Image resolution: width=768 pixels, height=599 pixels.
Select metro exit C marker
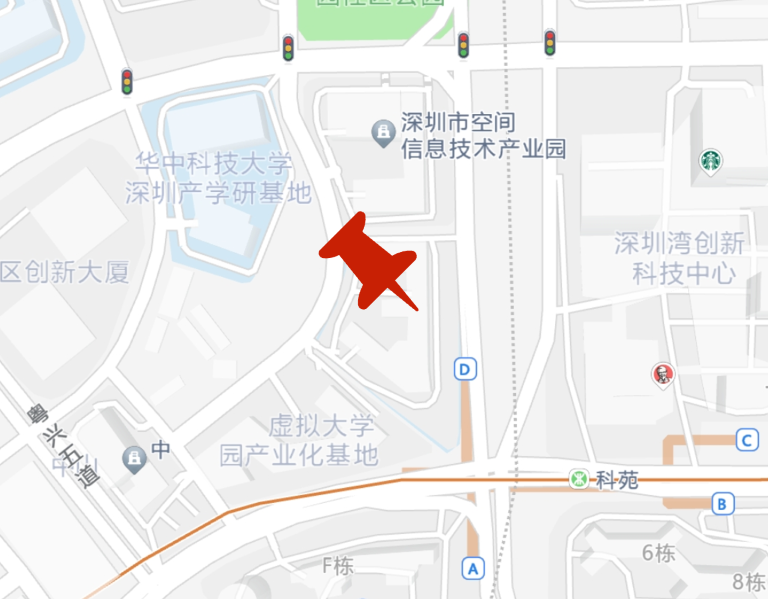click(x=746, y=439)
